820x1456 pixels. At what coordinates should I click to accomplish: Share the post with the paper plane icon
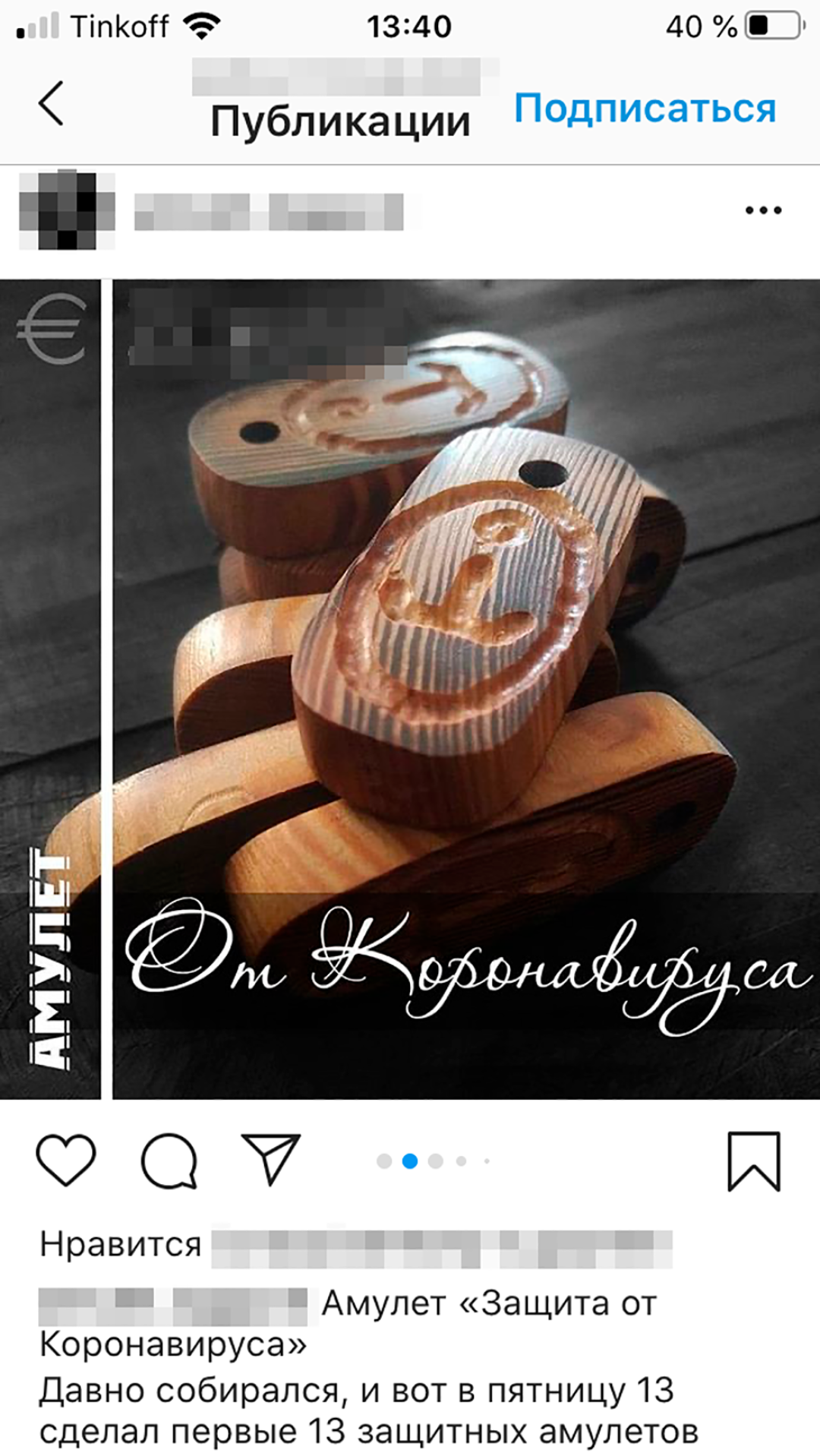270,1159
